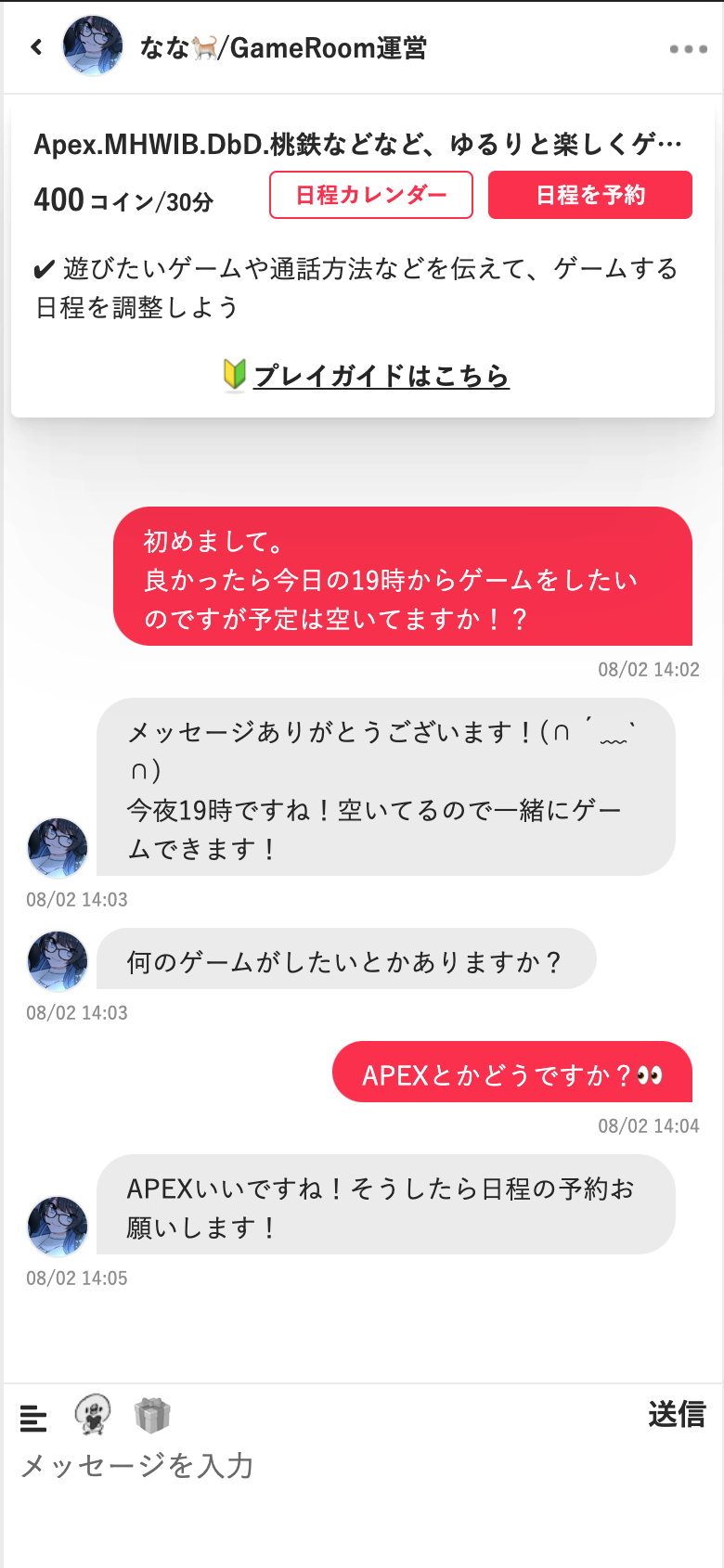Click なな's profile avatar in the header

[93, 46]
